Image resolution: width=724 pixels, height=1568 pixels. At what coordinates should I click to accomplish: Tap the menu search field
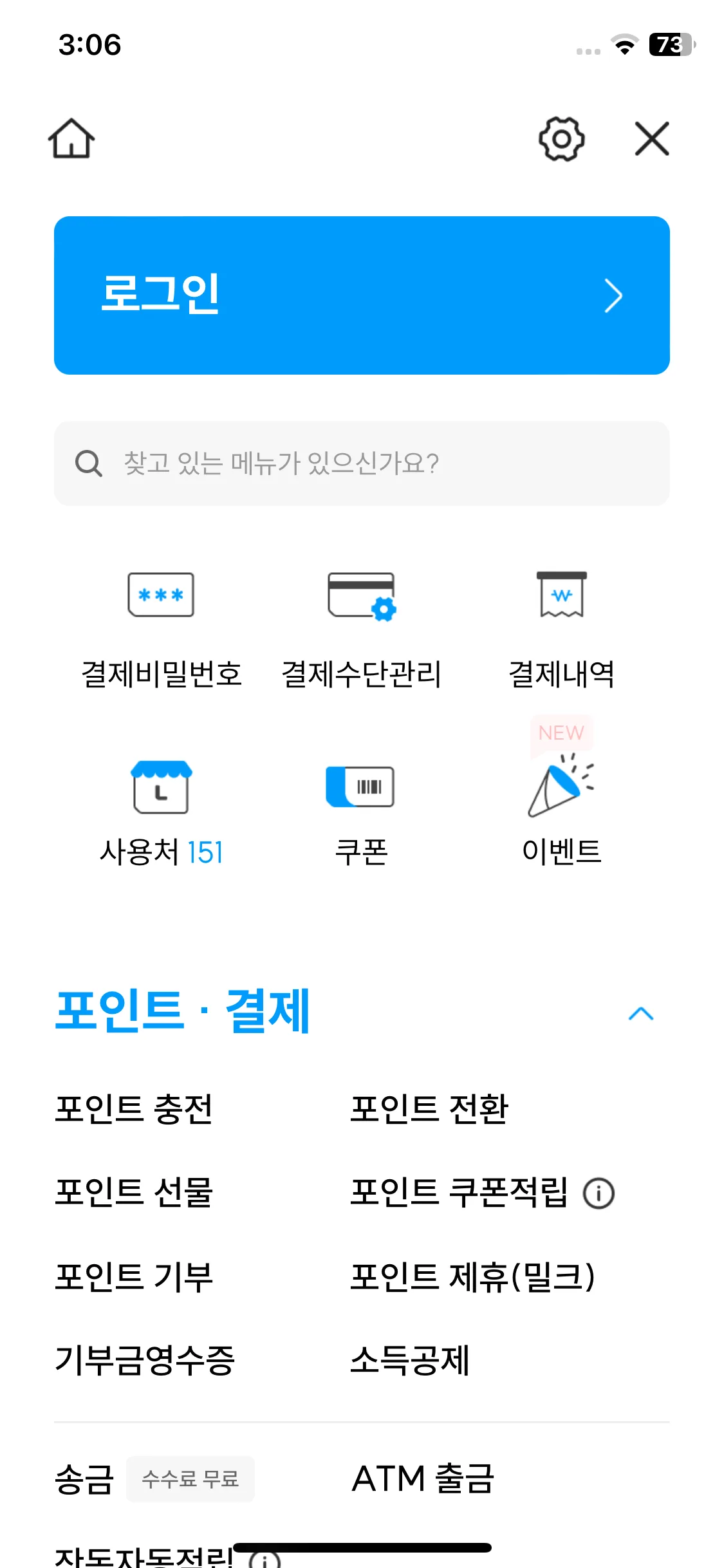click(x=362, y=463)
